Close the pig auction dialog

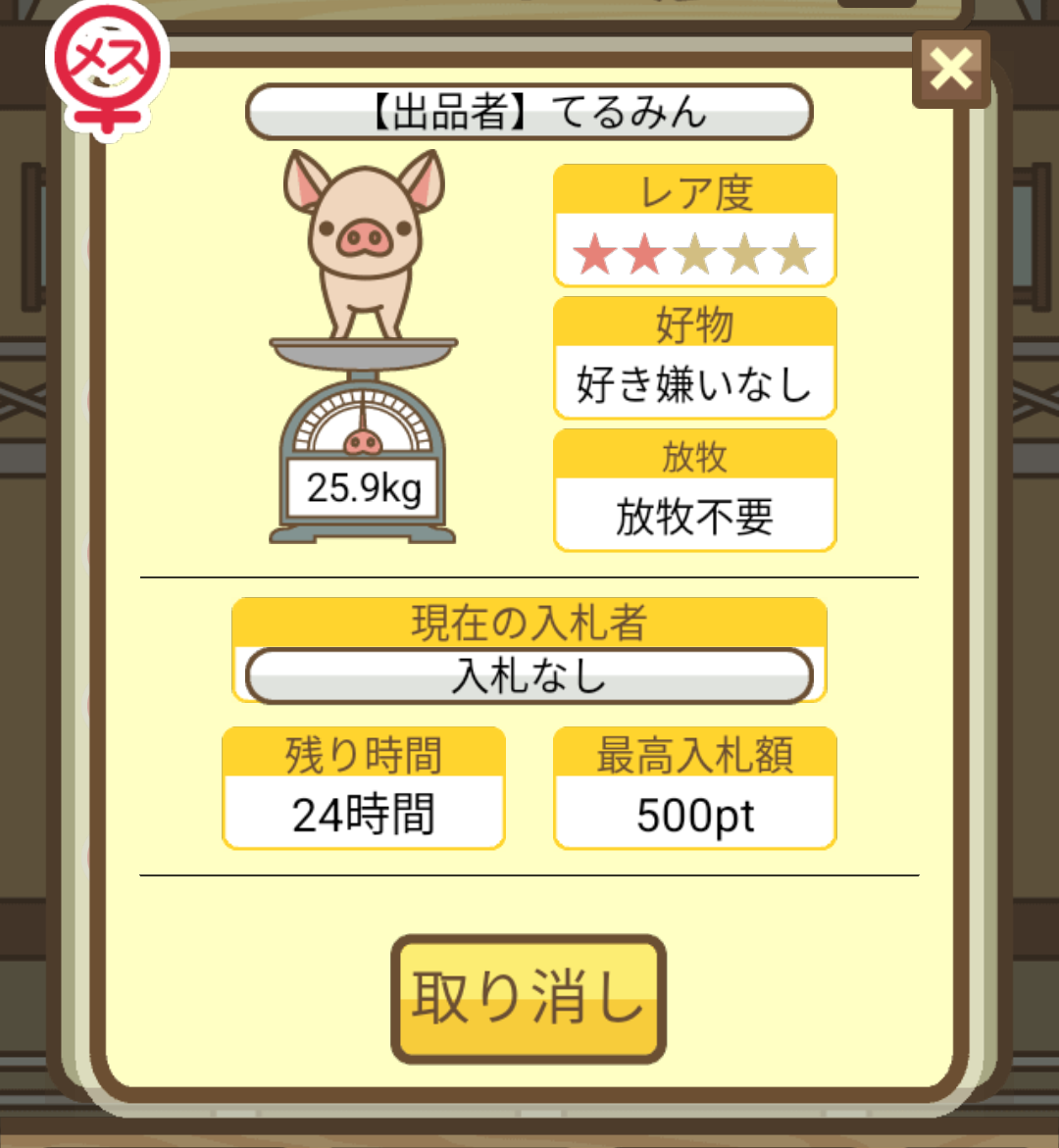click(950, 69)
